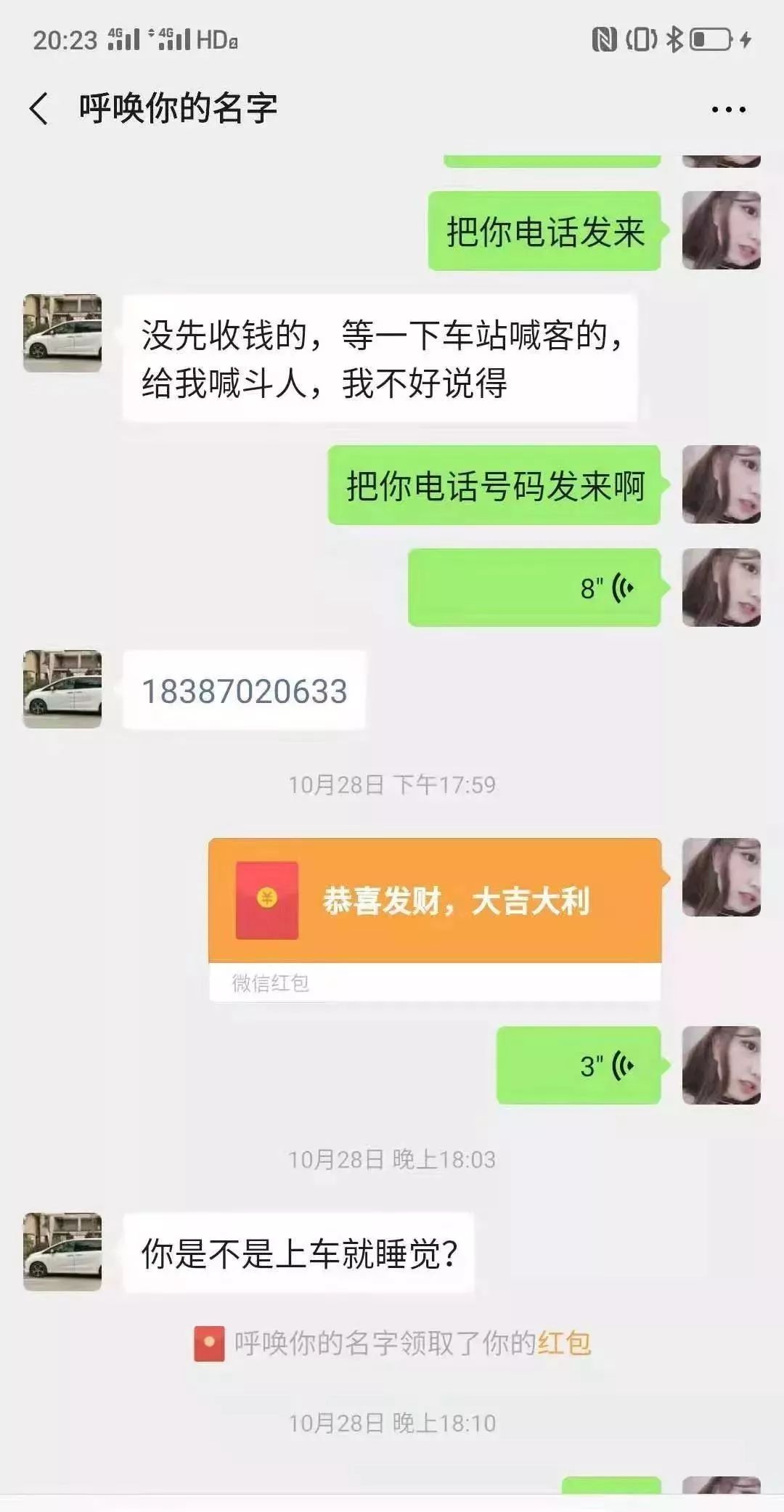The width and height of the screenshot is (784, 1512).
Task: Tap the phone number 18387020633 message
Action: pos(244,691)
